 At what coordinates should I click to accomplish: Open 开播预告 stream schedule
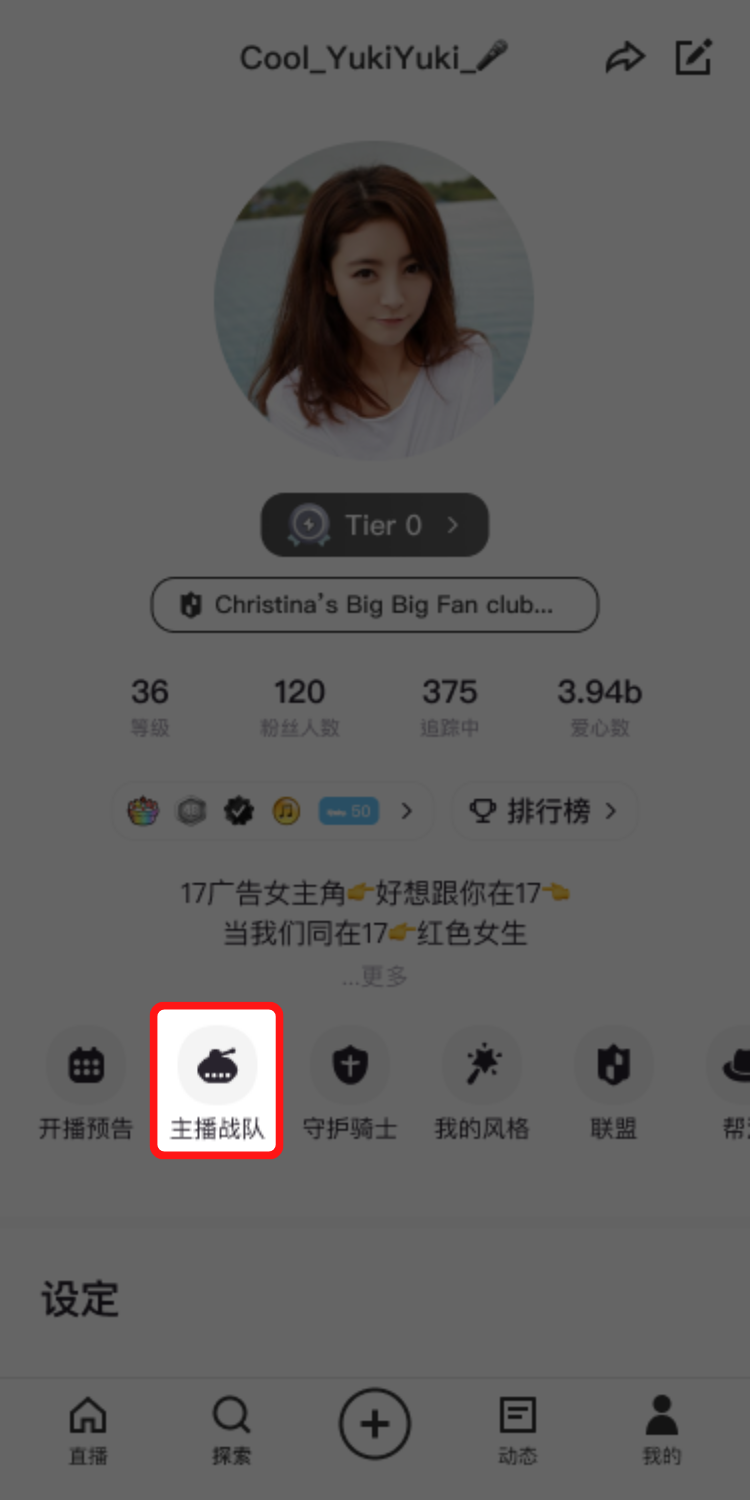pyautogui.click(x=86, y=1086)
